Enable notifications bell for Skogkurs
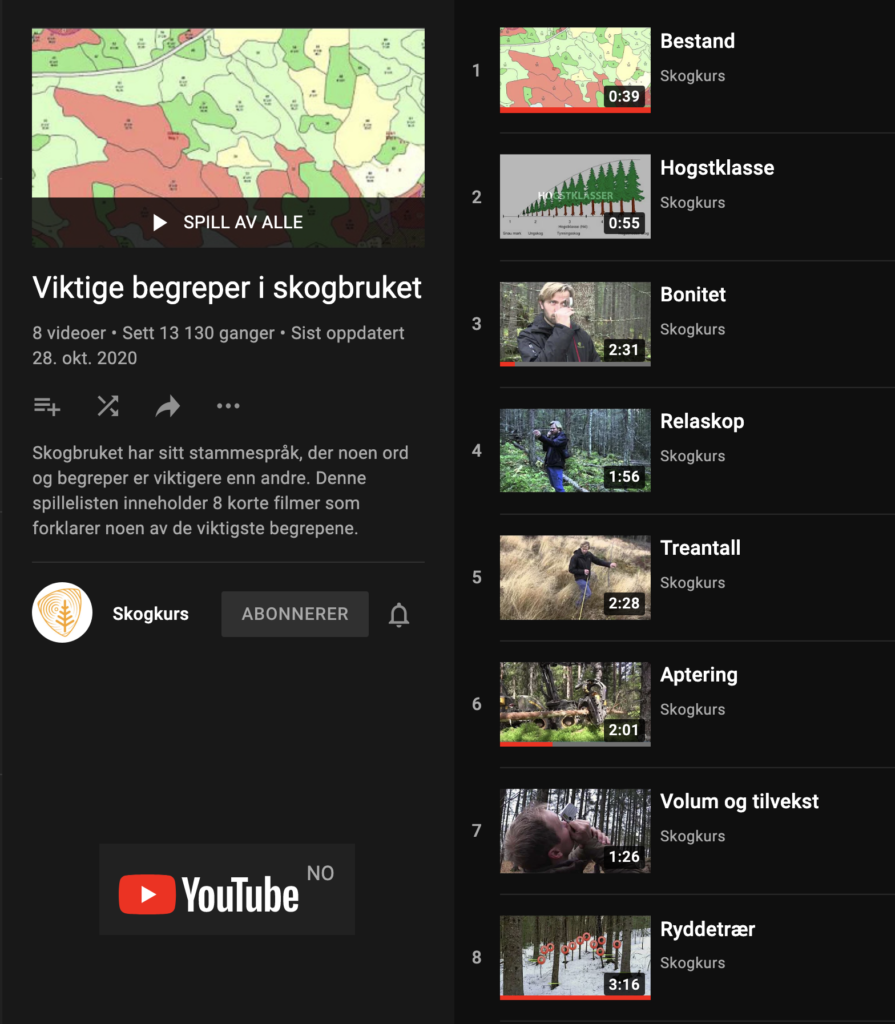The height and width of the screenshot is (1024, 895). coord(399,615)
